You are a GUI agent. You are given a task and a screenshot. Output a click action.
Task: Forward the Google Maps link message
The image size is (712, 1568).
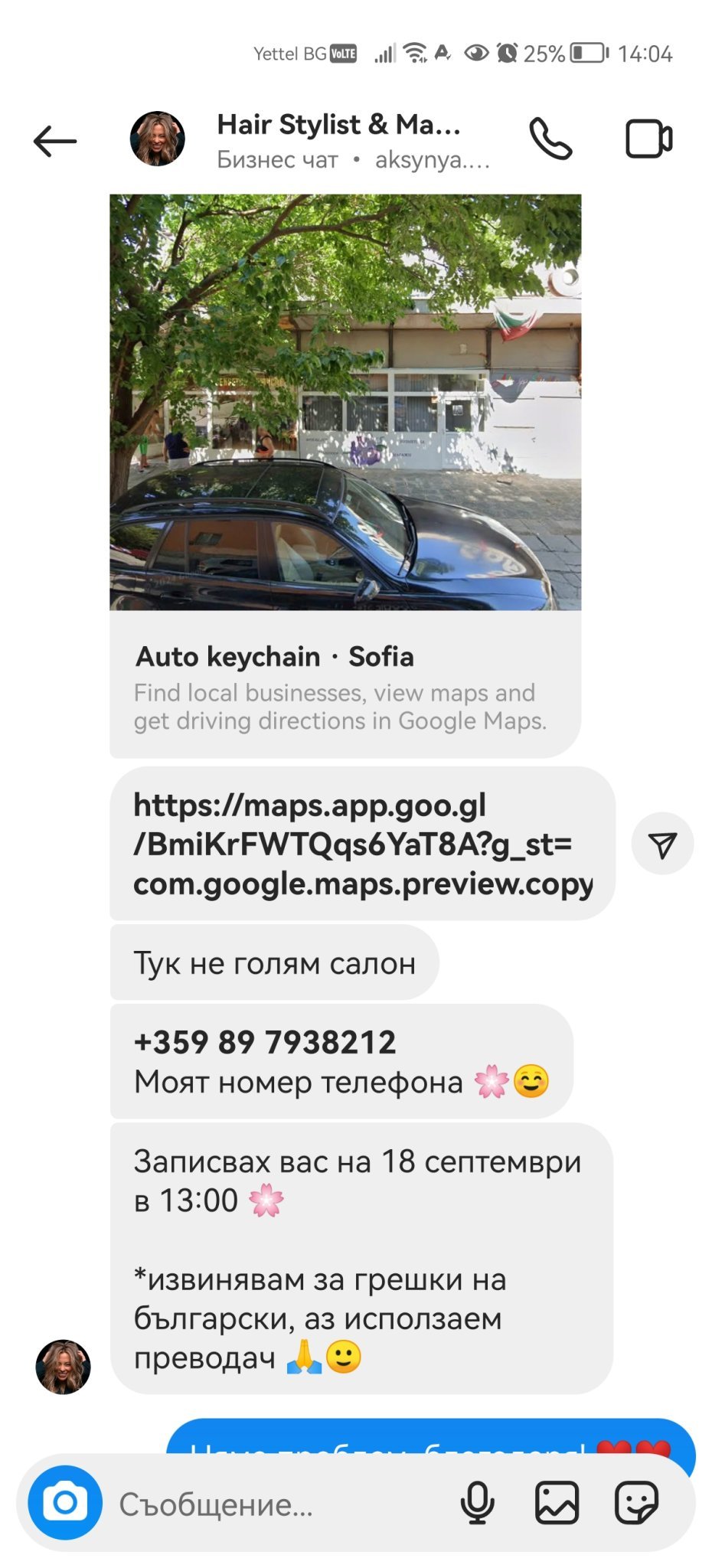663,844
